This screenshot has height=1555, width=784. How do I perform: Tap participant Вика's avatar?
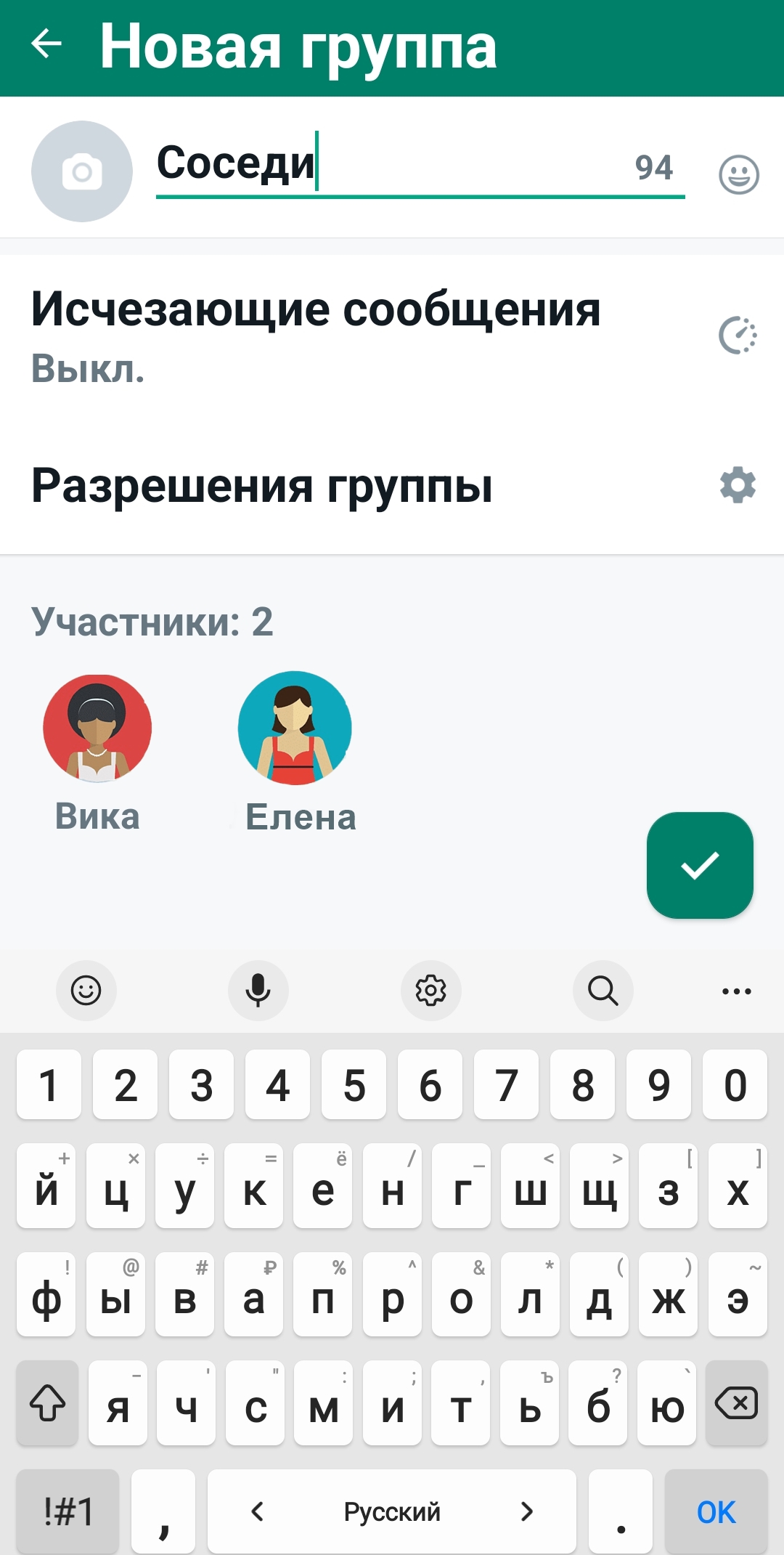point(97,728)
